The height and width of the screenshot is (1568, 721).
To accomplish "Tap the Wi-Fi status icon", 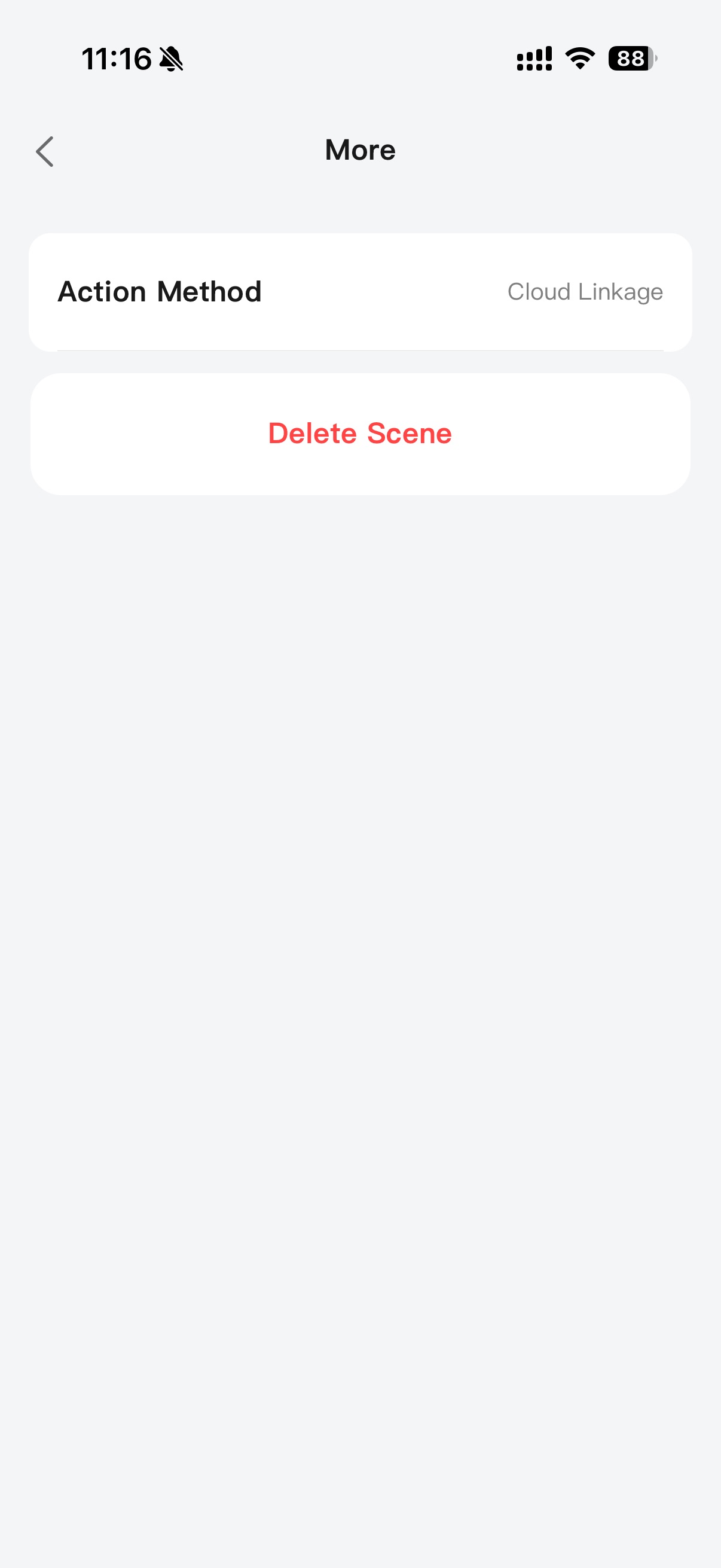I will click(579, 58).
